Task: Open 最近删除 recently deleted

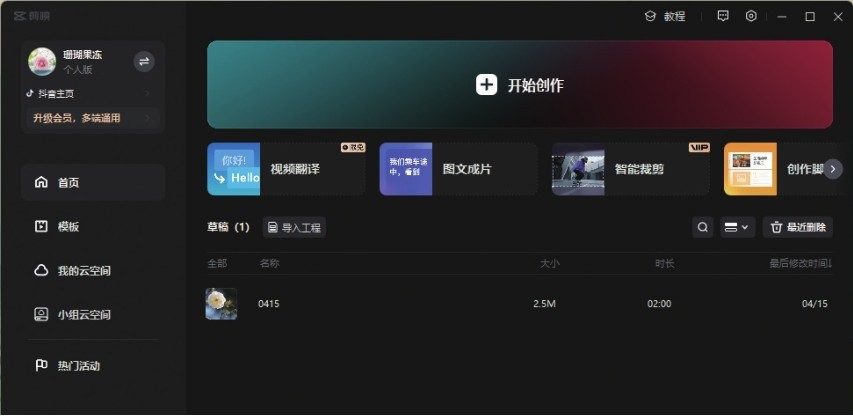Action: (798, 228)
